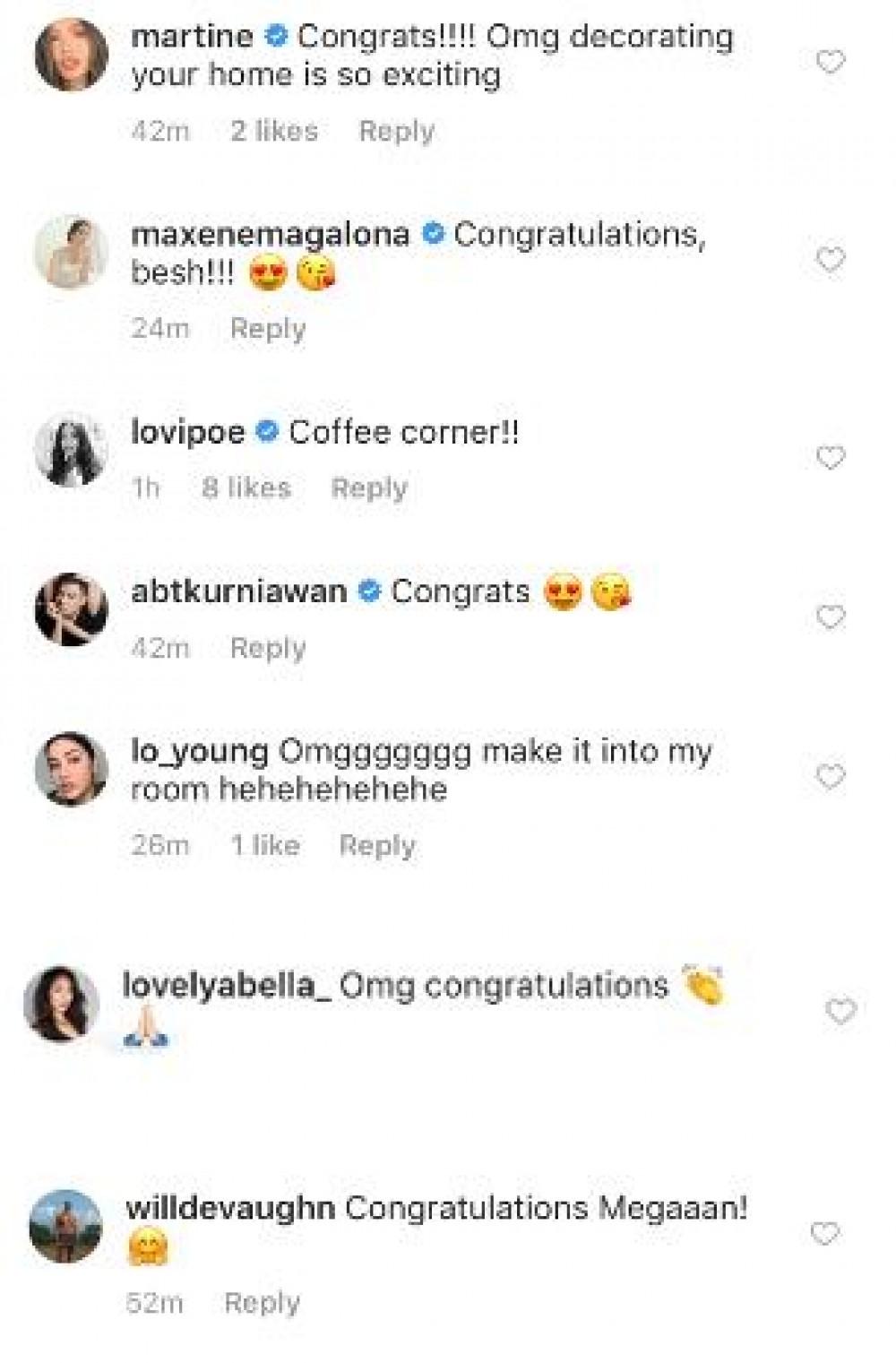View the 2 likes on martine's comment
896x1363 pixels.
point(274,131)
